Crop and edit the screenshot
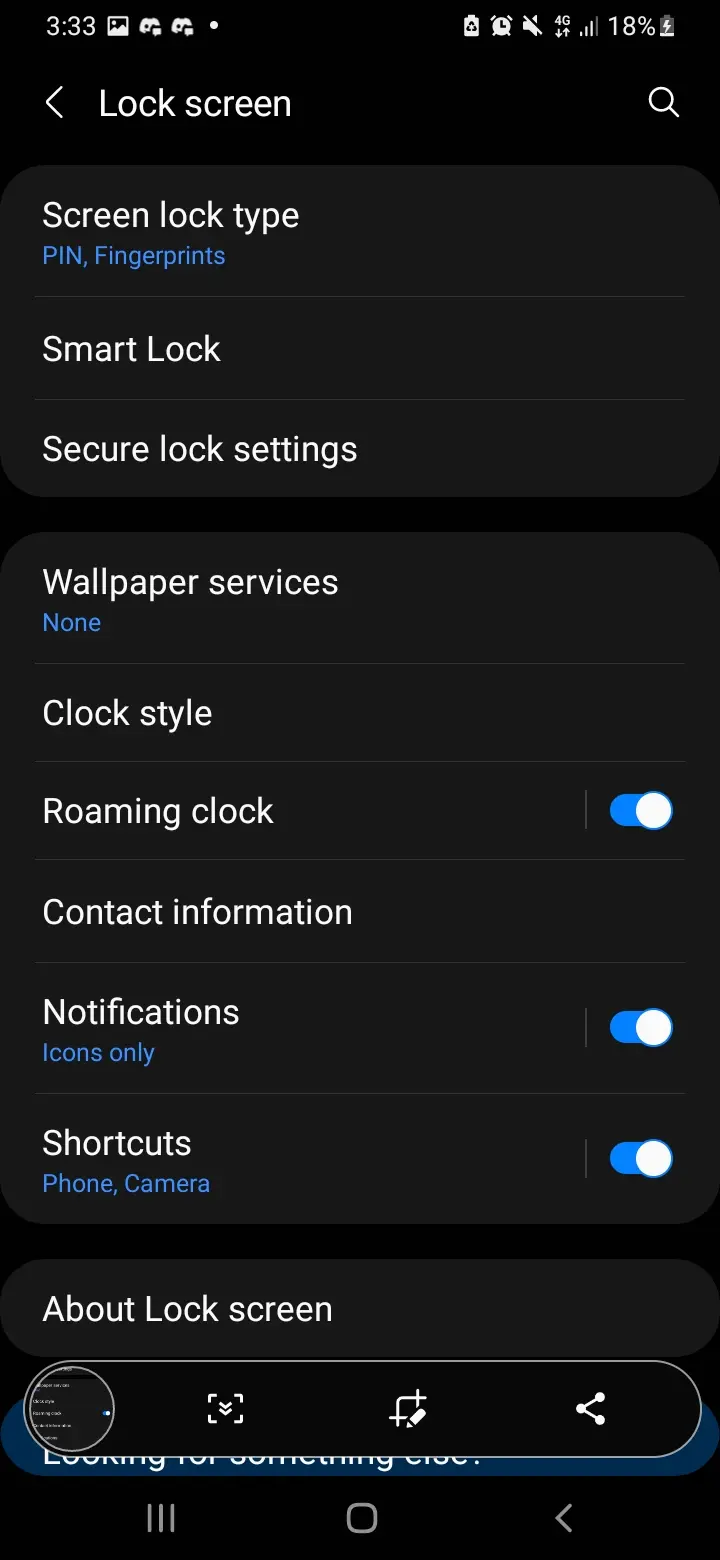Viewport: 720px width, 1560px height. (x=408, y=1409)
